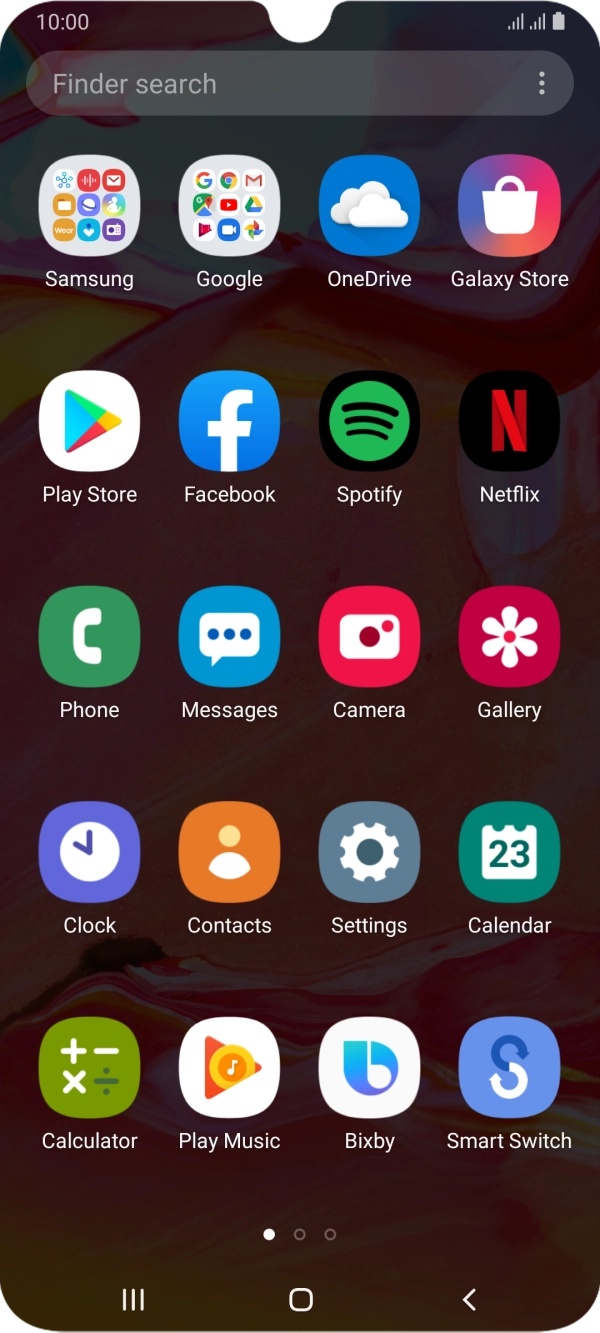
Task: Tap the Finder search field
Action: (270, 84)
